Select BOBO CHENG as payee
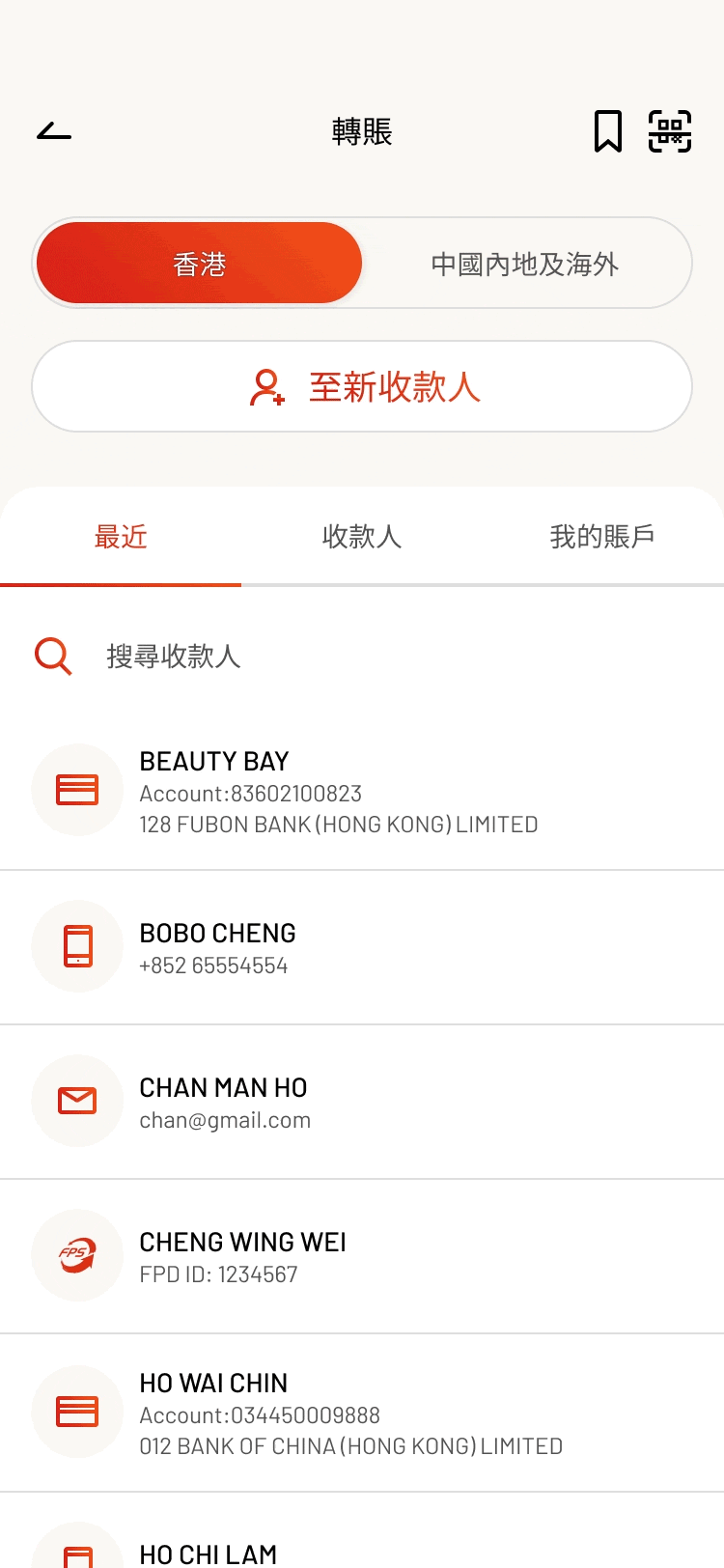The image size is (724, 1568). (x=362, y=948)
